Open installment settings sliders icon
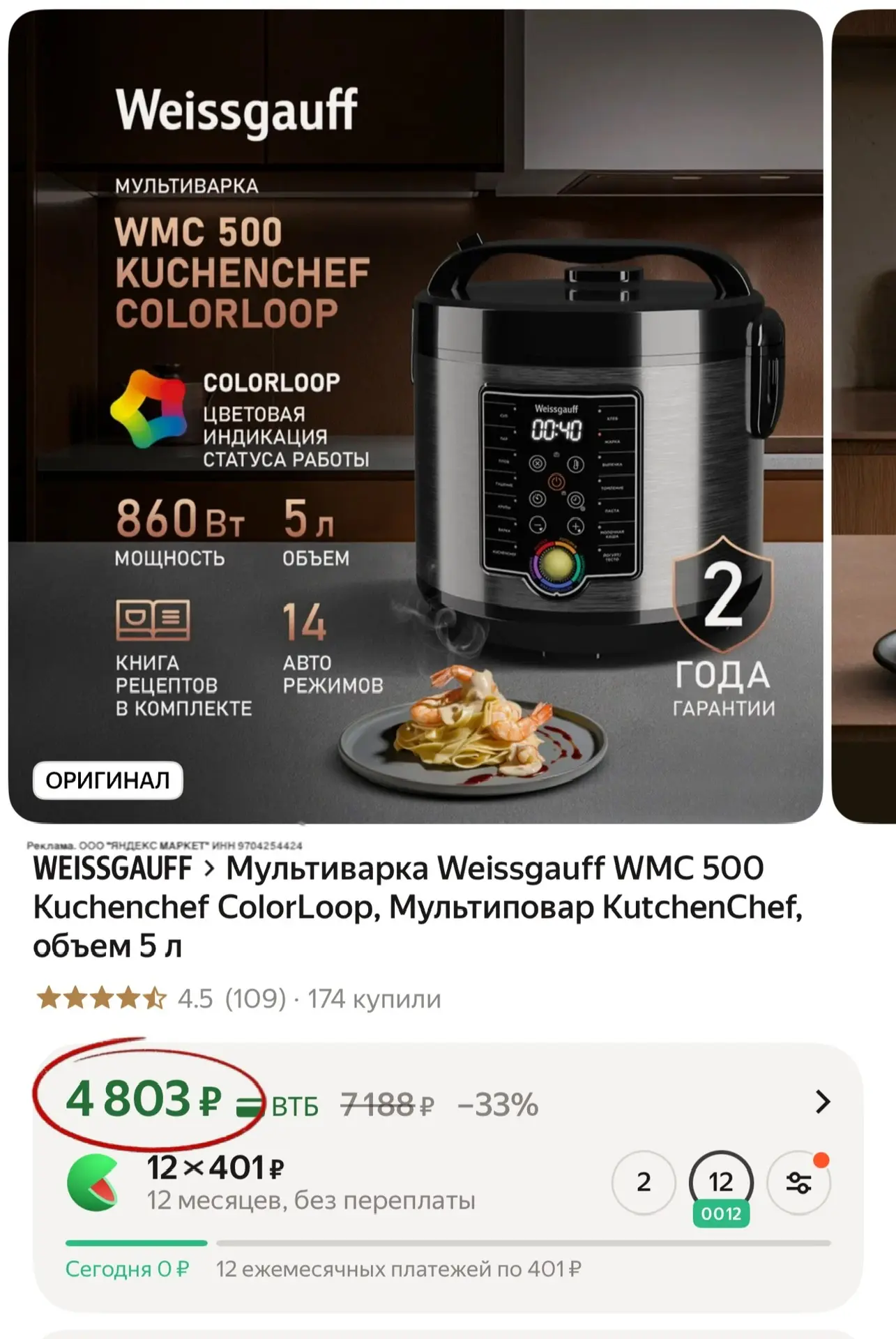Screen dimensions: 896x1339 pos(798,1183)
